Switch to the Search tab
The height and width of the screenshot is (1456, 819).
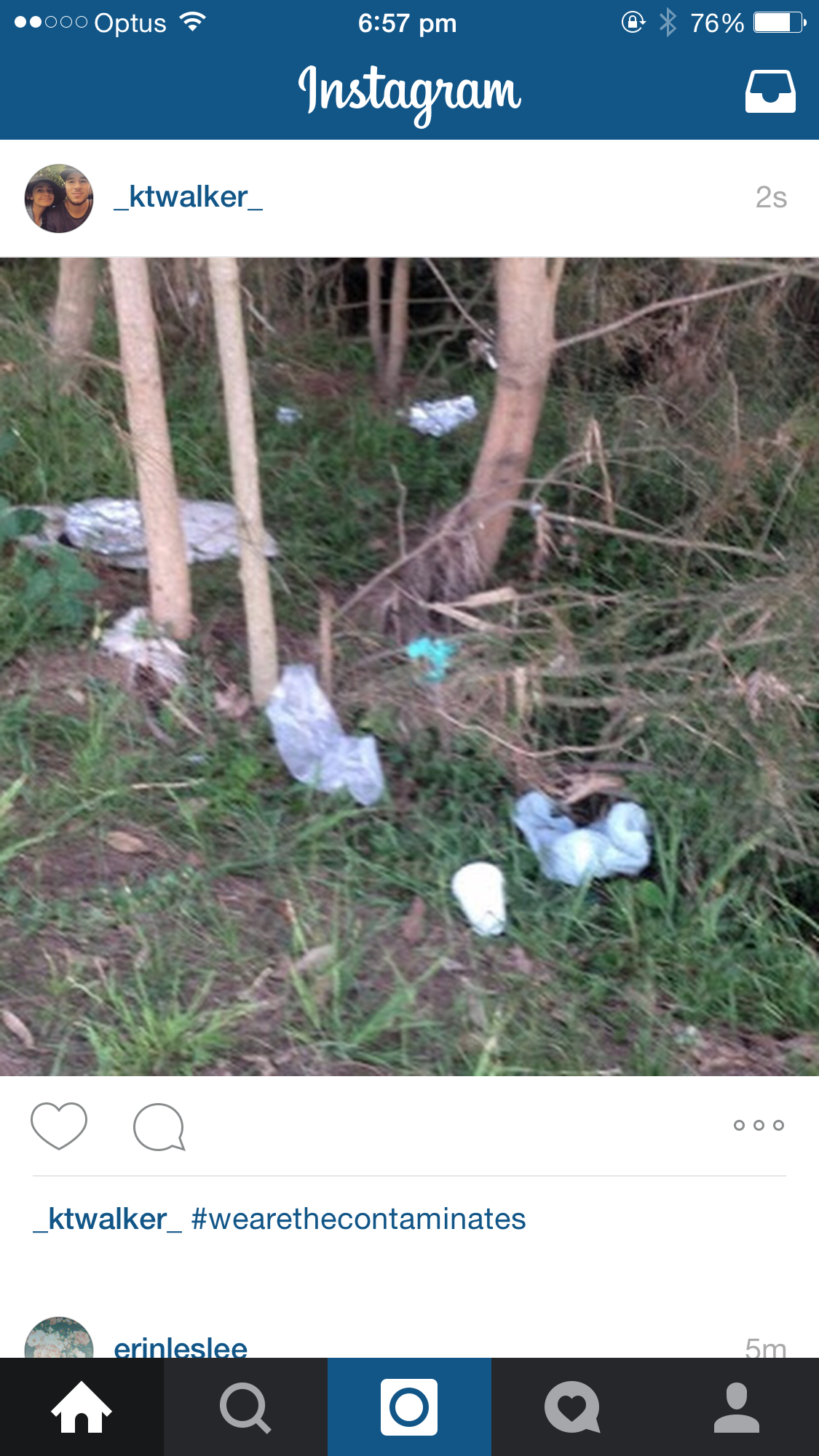(245, 1407)
